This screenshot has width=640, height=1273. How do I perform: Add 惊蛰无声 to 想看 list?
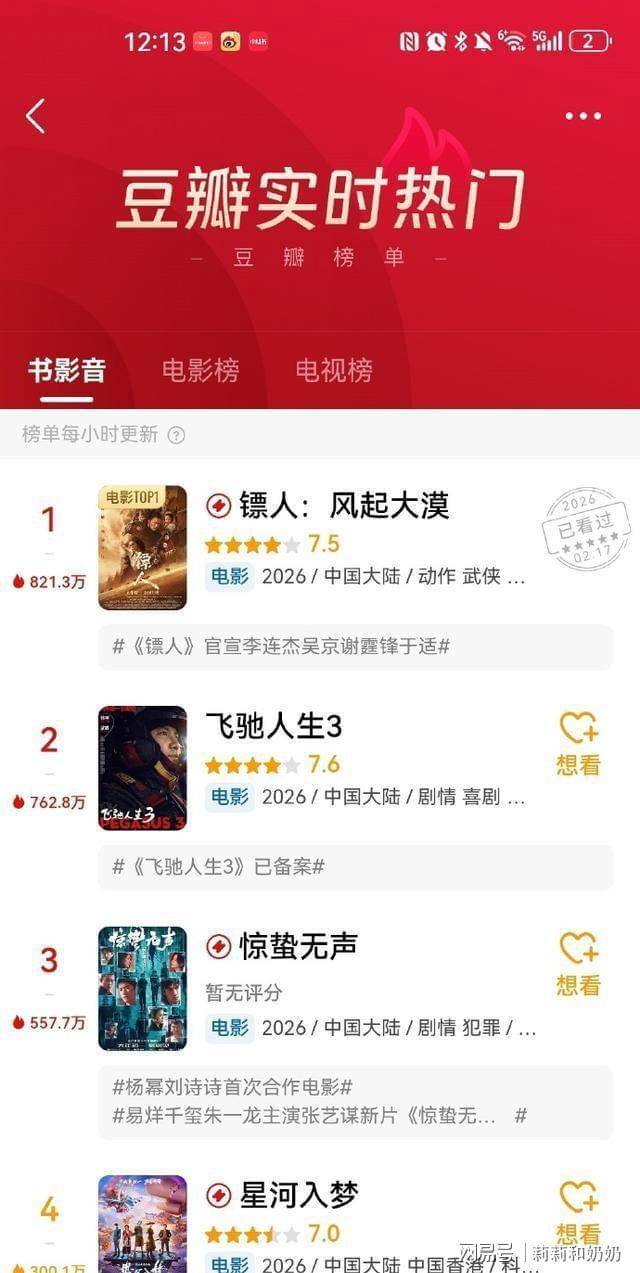[x=578, y=965]
